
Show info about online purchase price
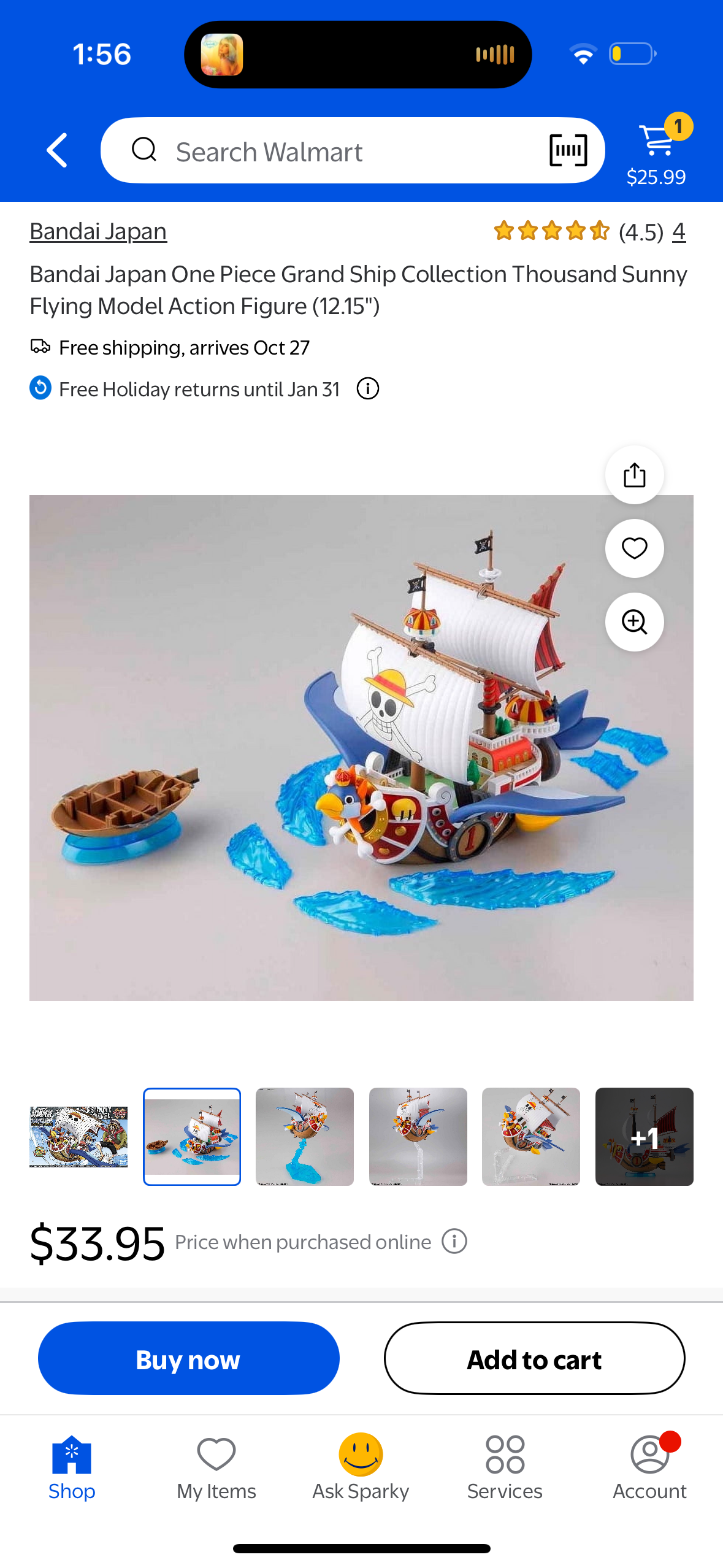coord(454,1242)
